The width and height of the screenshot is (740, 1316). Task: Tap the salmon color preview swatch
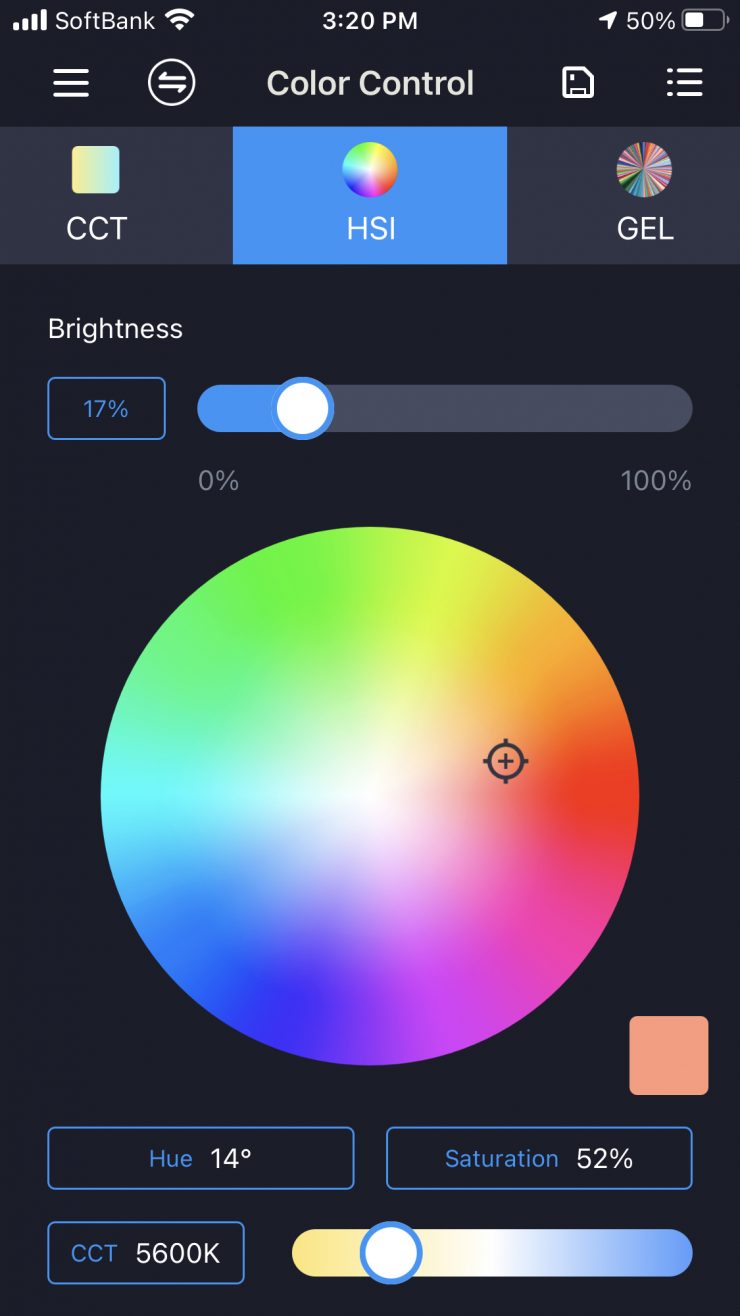coord(668,1055)
